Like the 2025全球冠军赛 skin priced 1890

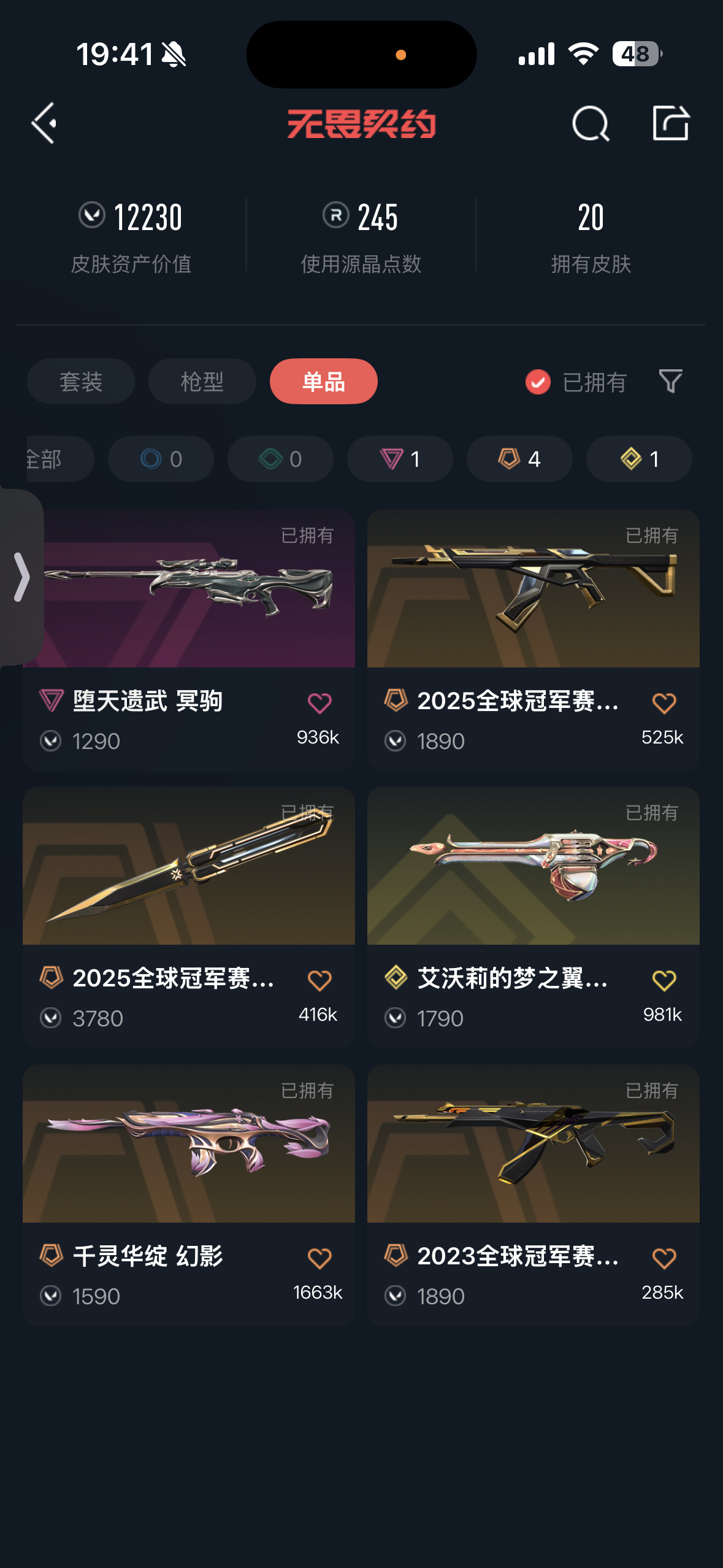pos(664,703)
